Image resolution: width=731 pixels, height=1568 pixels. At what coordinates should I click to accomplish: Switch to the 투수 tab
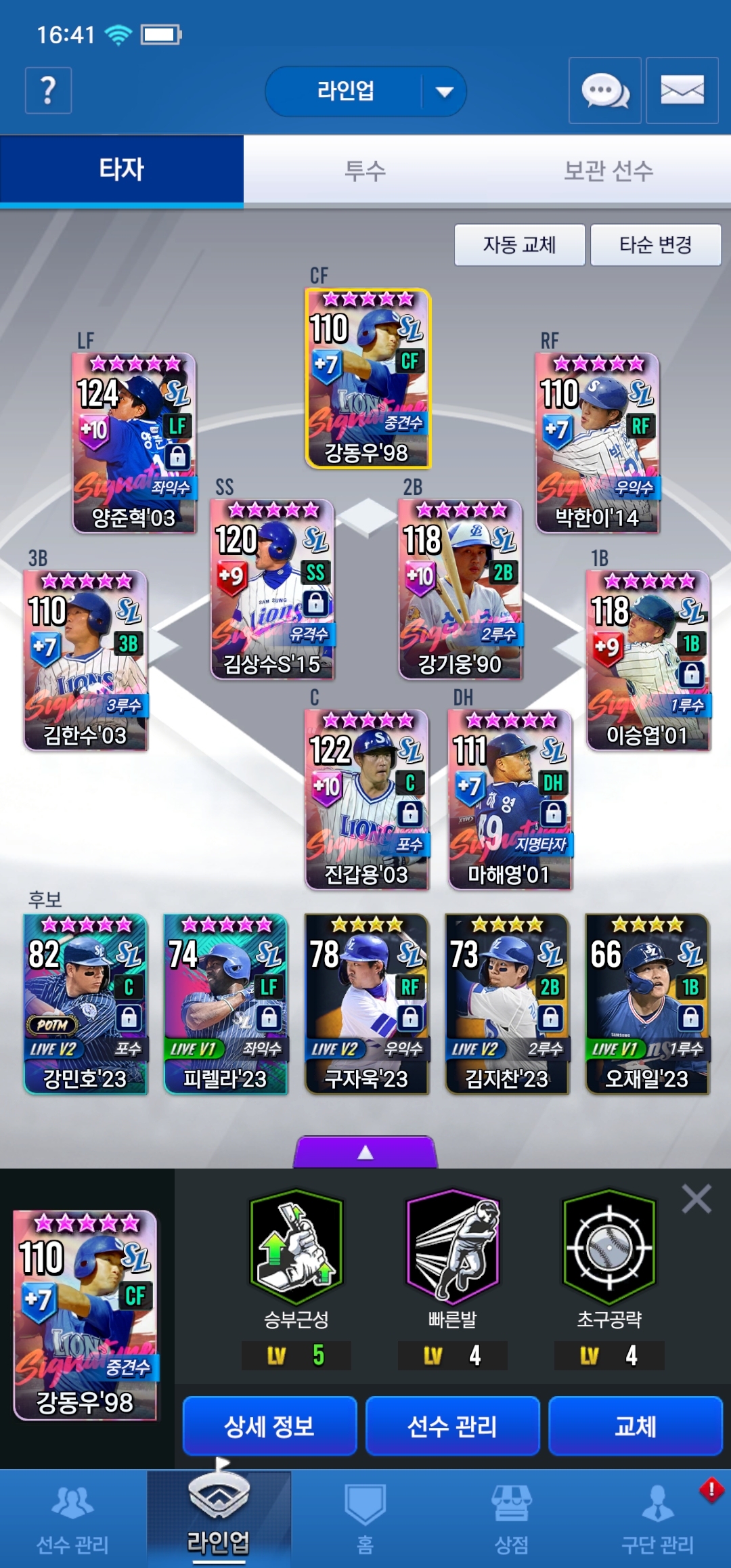tap(365, 170)
